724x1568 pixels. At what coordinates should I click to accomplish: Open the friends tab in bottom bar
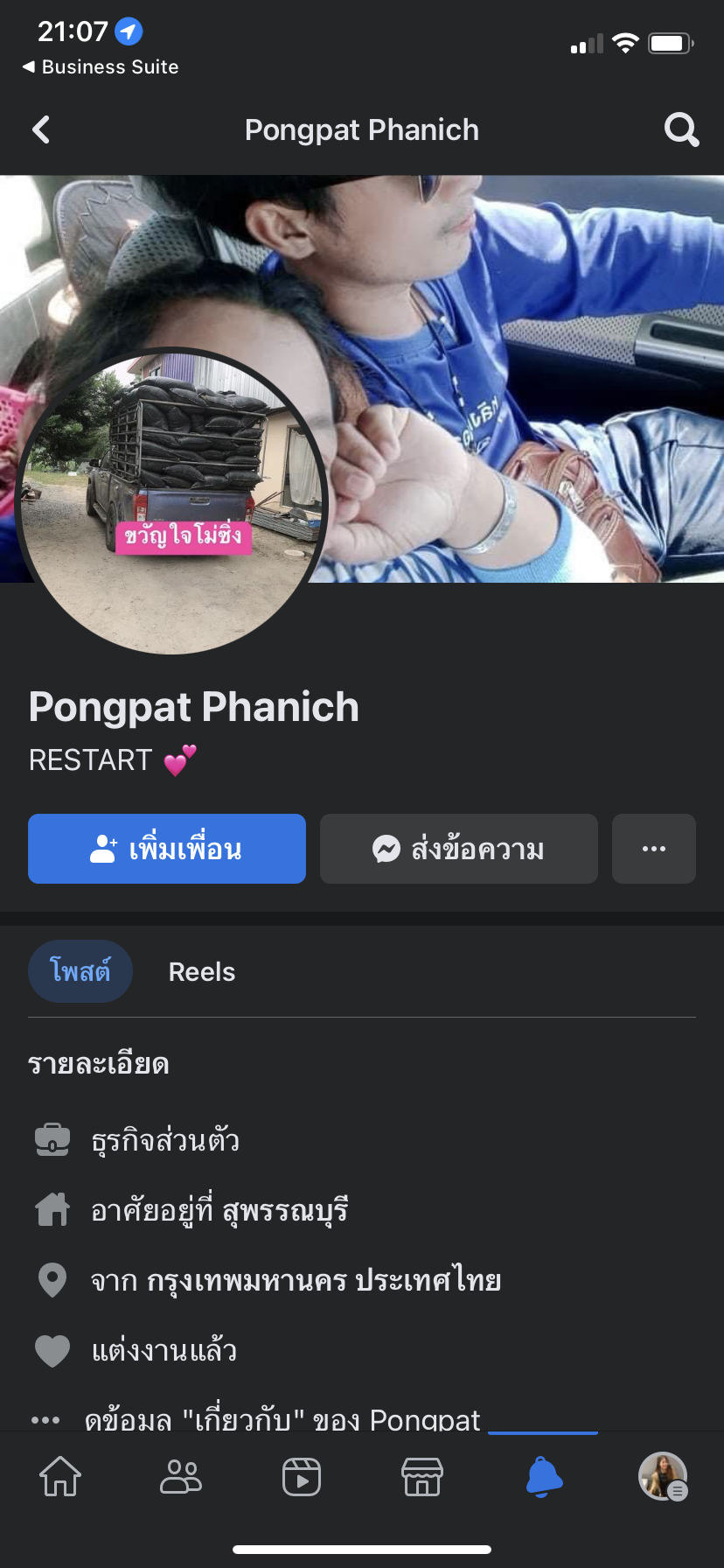pyautogui.click(x=181, y=1477)
